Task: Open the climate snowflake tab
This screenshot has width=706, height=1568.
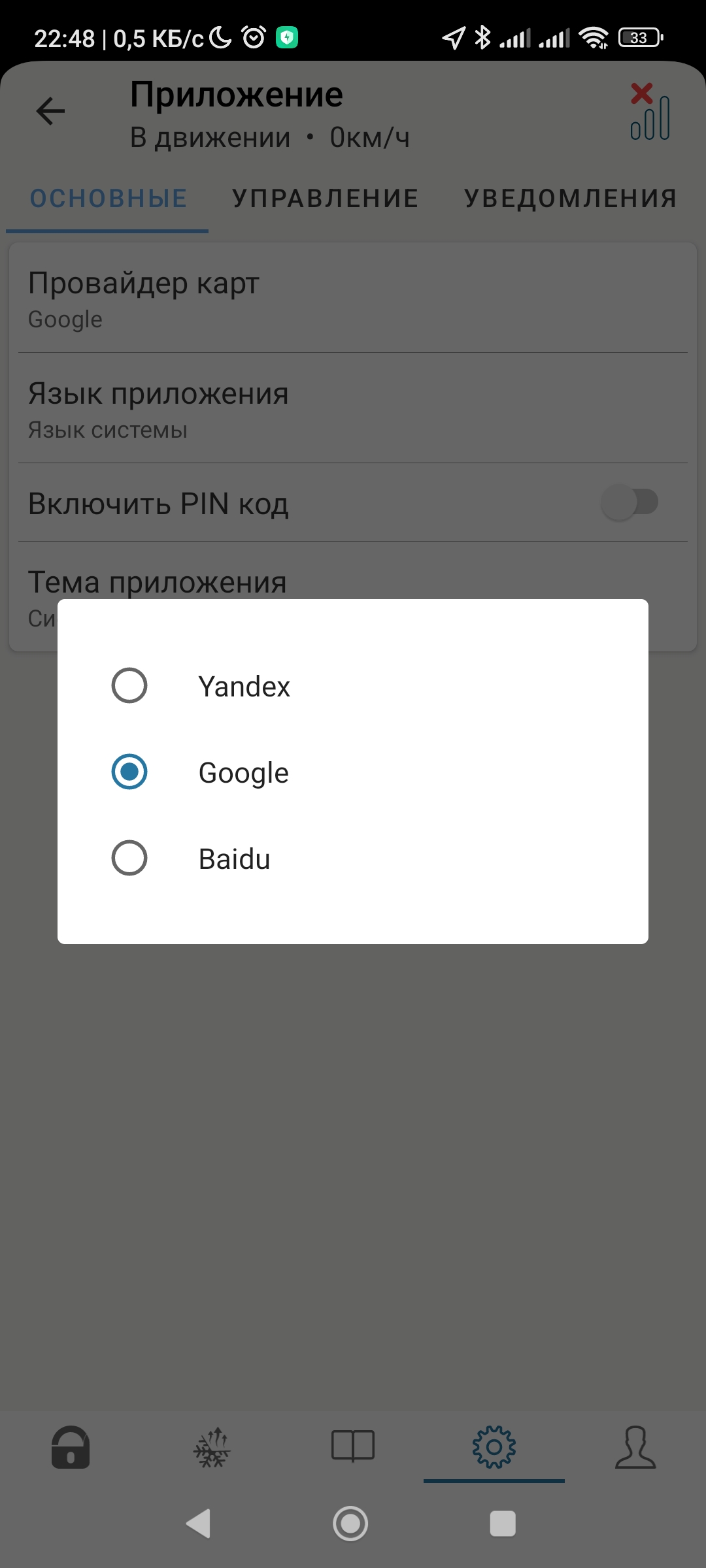Action: click(212, 1446)
